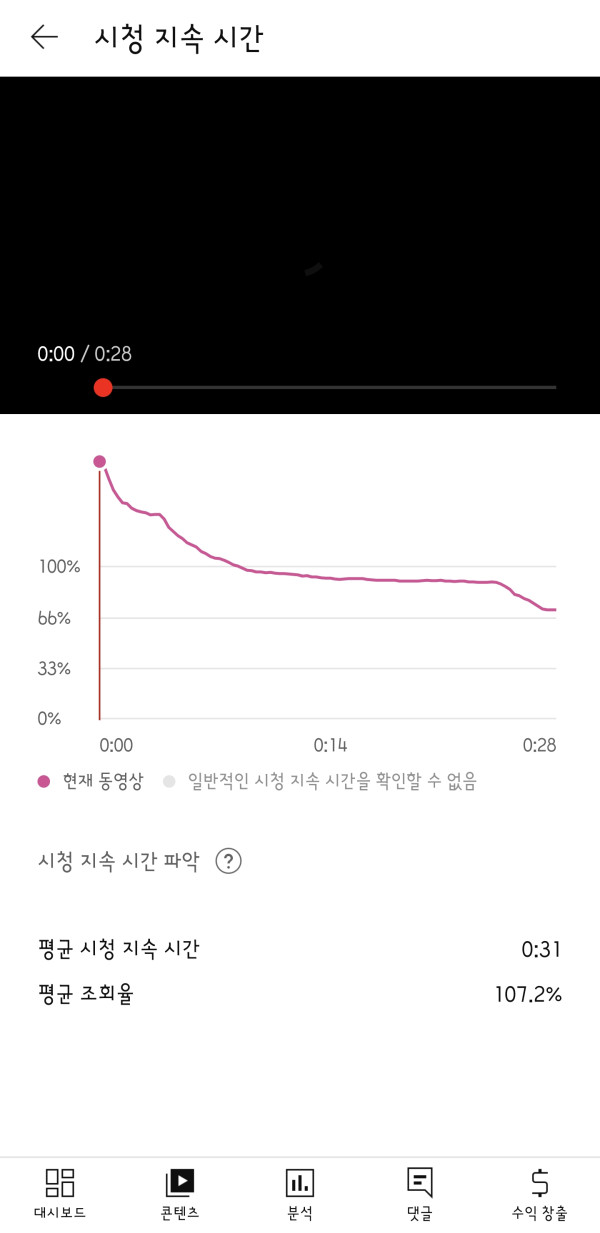Select the retention graph's playhead marker
This screenshot has height=1233, width=600.
[99, 461]
